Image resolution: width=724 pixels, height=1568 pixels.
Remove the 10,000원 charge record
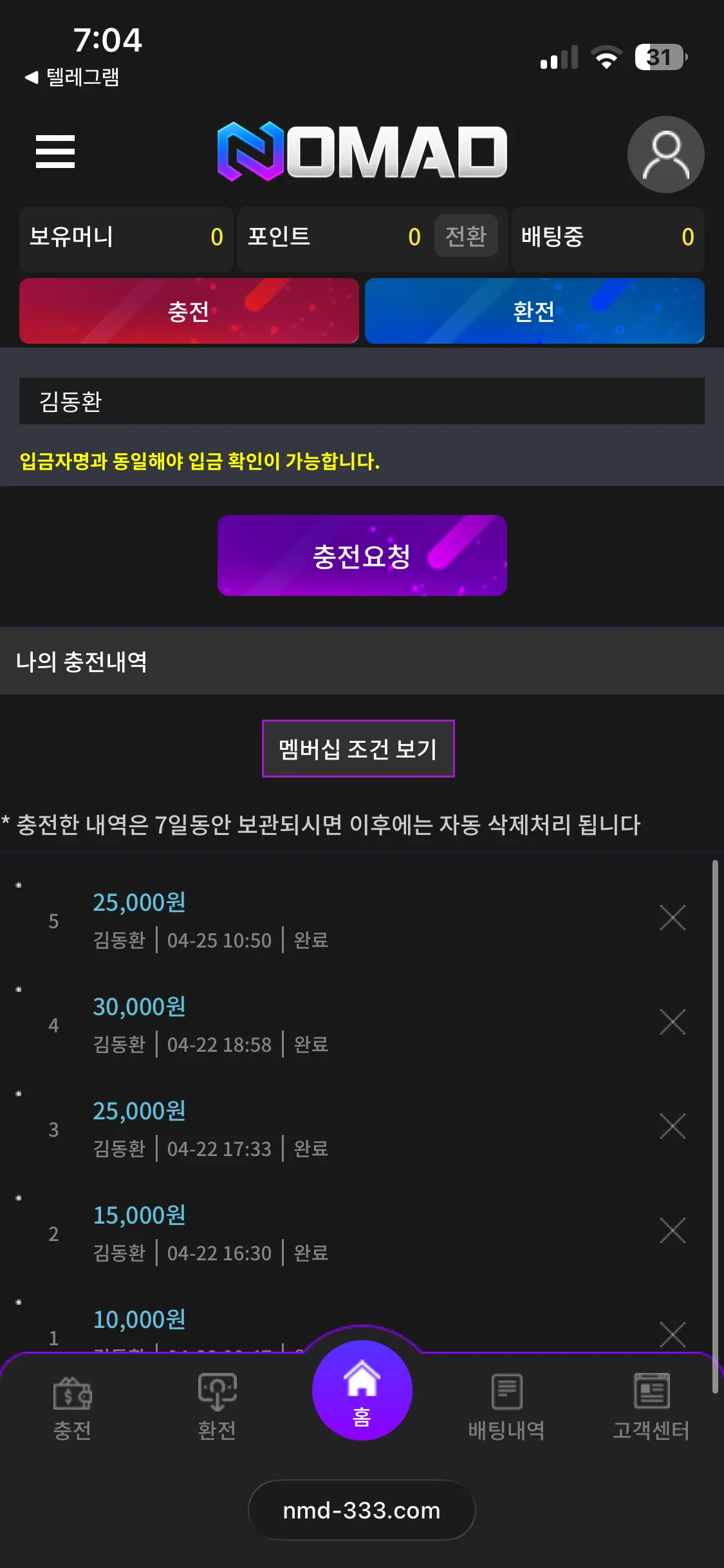click(x=673, y=1334)
